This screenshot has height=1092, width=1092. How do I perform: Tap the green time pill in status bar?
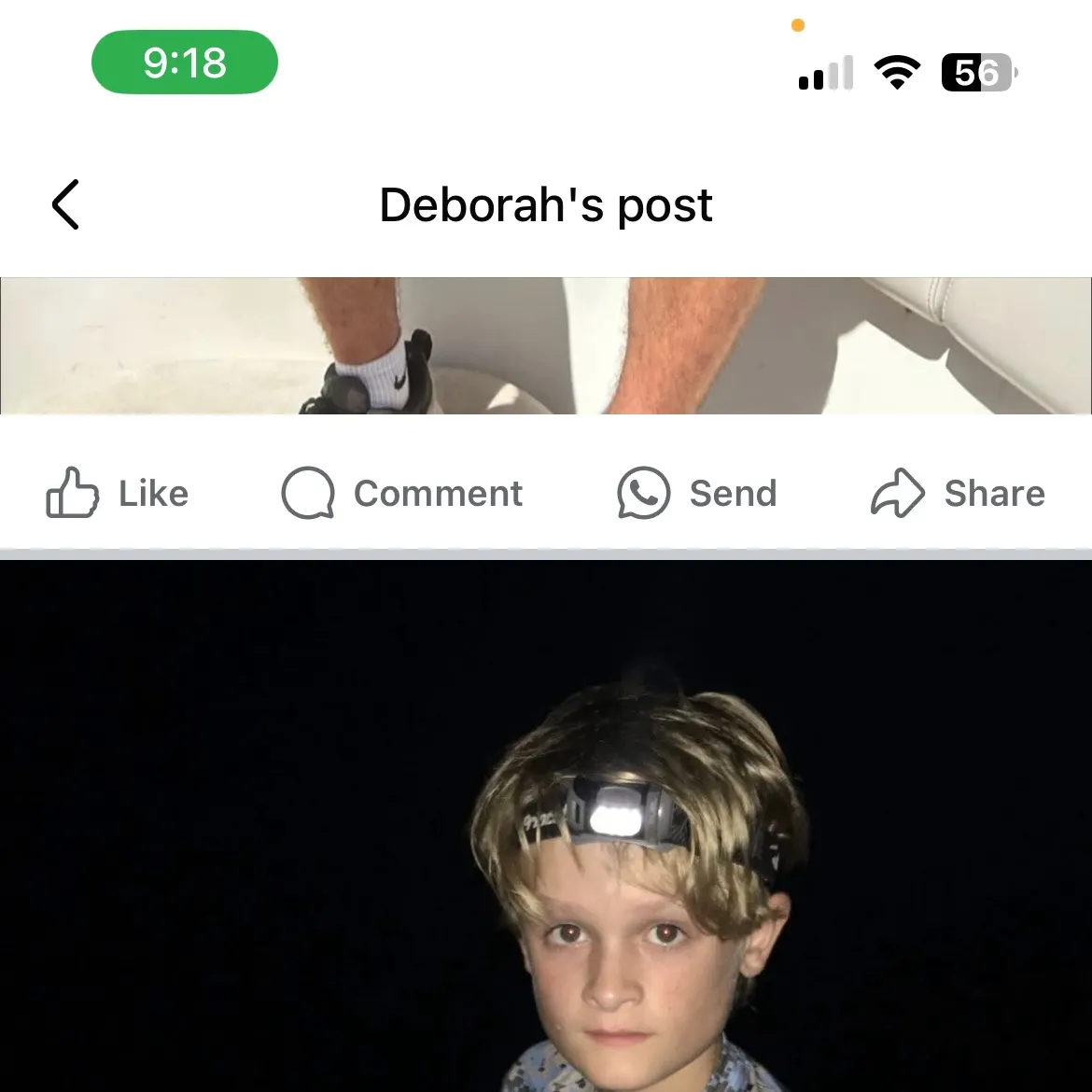coord(185,63)
